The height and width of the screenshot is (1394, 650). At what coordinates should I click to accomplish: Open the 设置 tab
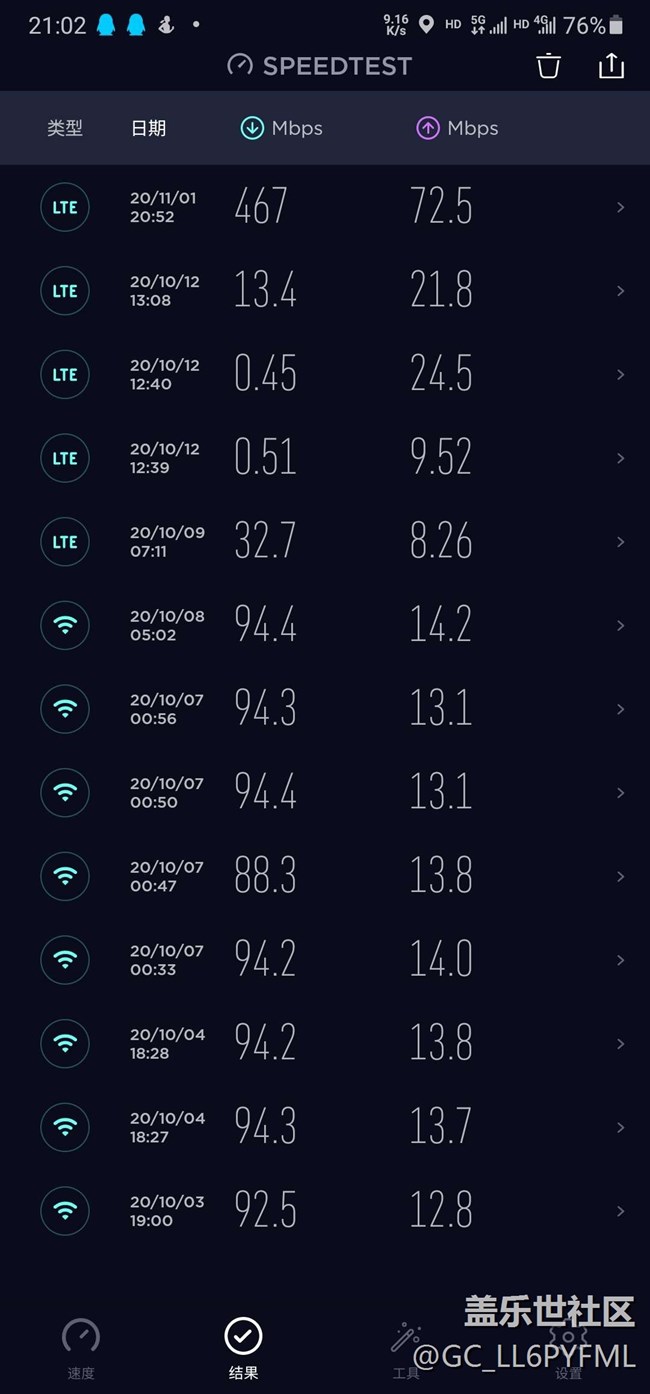568,1348
